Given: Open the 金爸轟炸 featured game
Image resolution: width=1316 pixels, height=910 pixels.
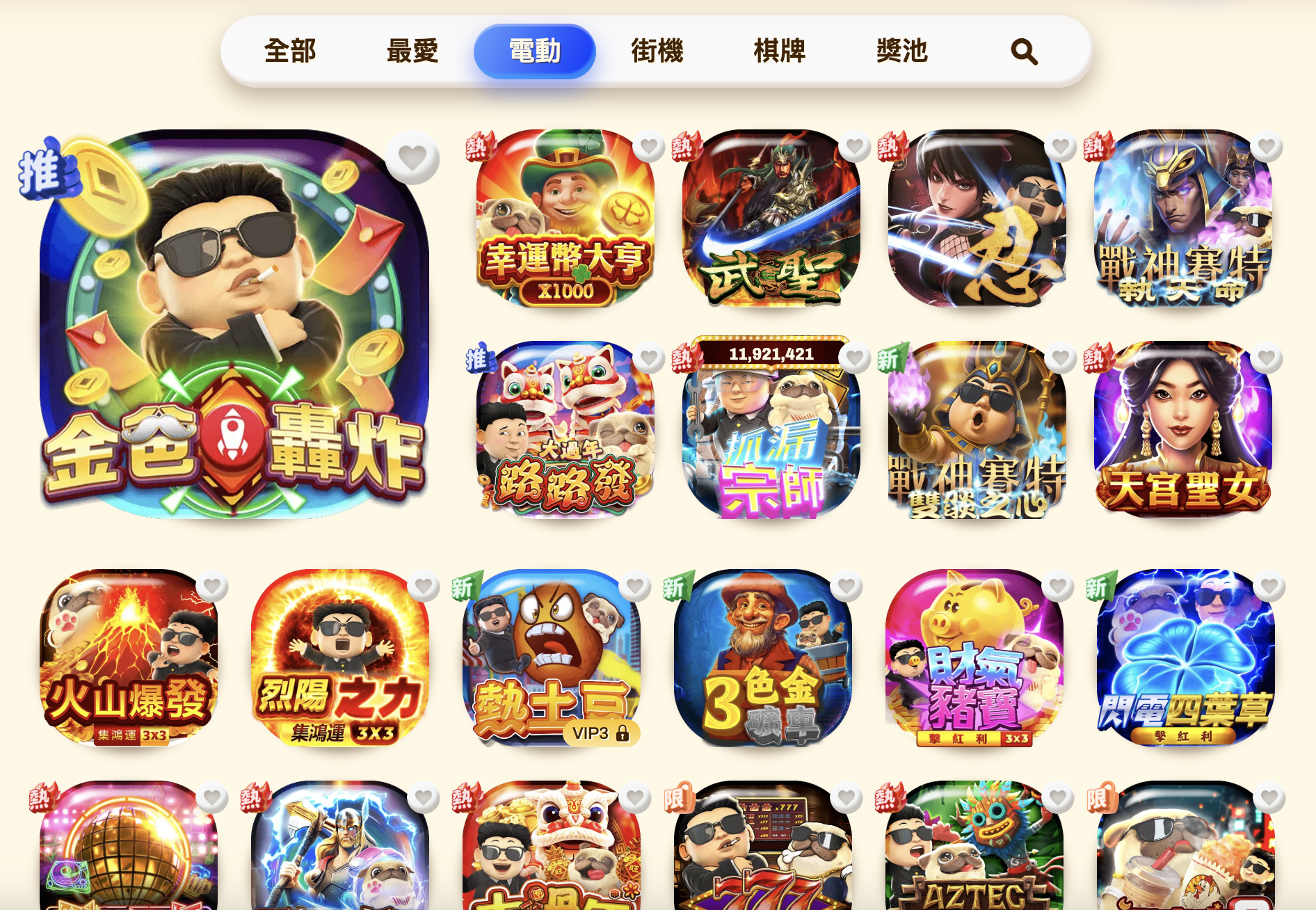Looking at the screenshot, I should point(234,324).
